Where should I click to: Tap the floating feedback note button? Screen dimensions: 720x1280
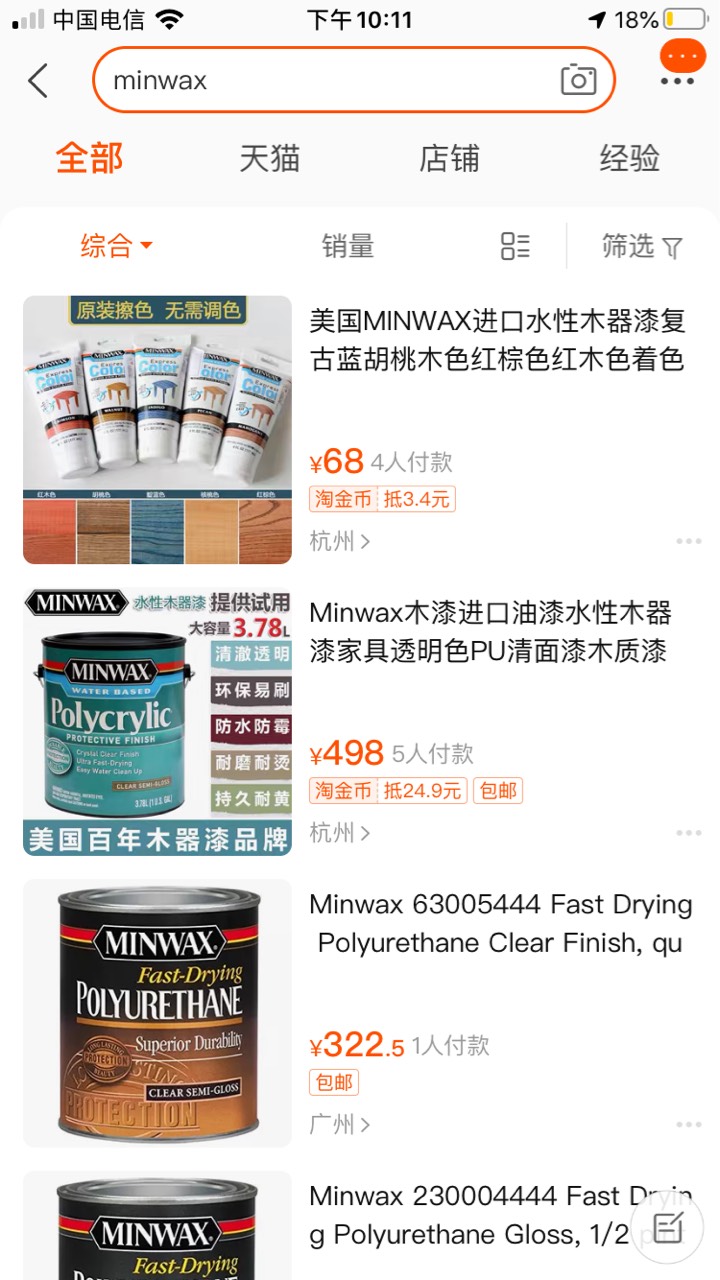pos(667,1227)
